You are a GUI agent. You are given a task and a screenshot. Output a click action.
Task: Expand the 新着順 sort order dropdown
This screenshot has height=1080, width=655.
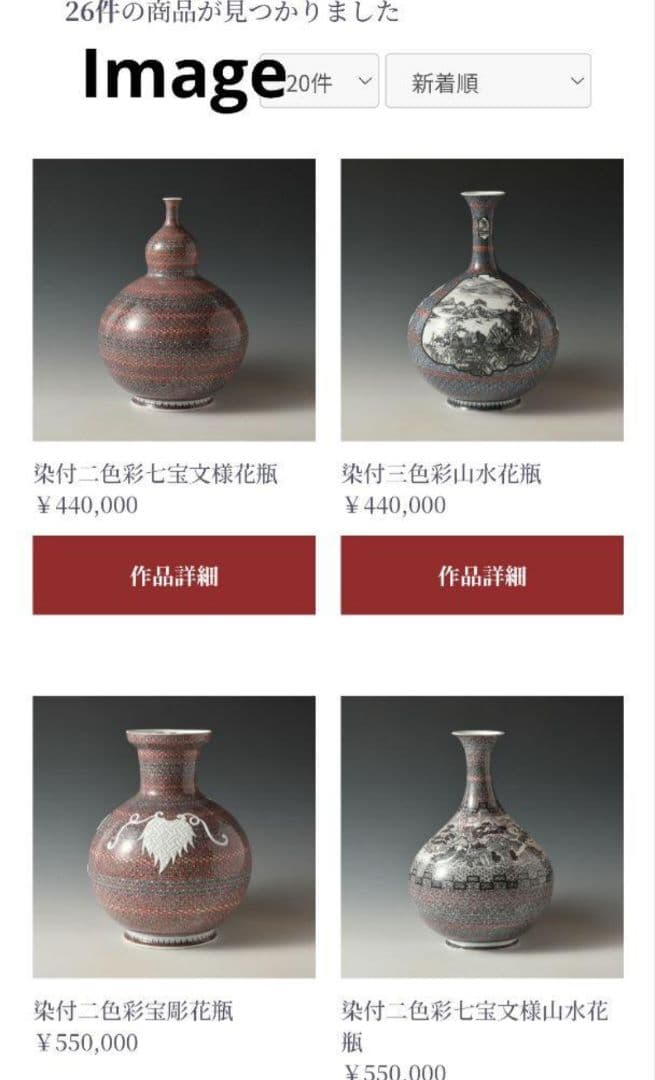487,81
